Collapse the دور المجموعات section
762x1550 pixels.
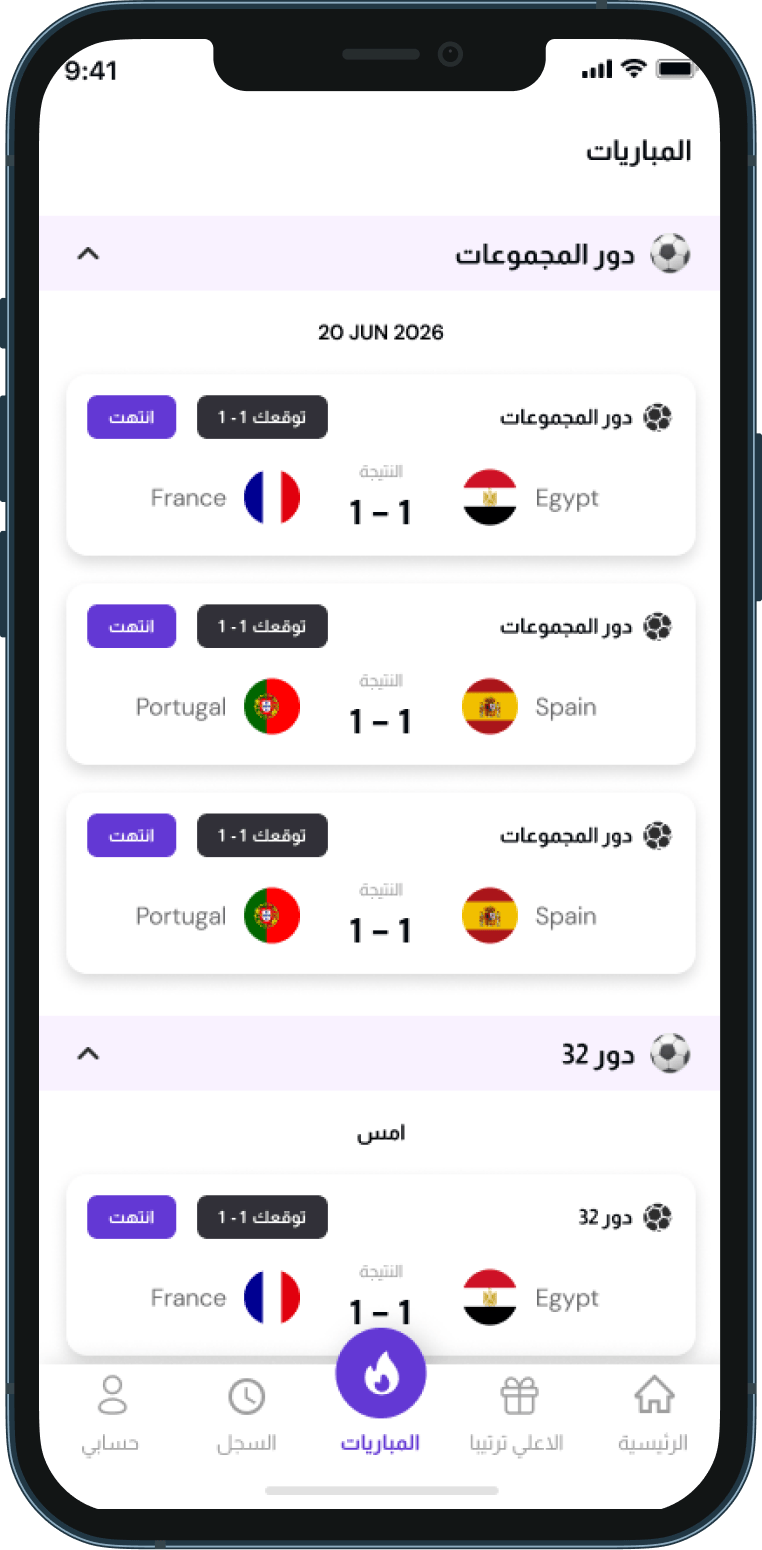(x=88, y=254)
